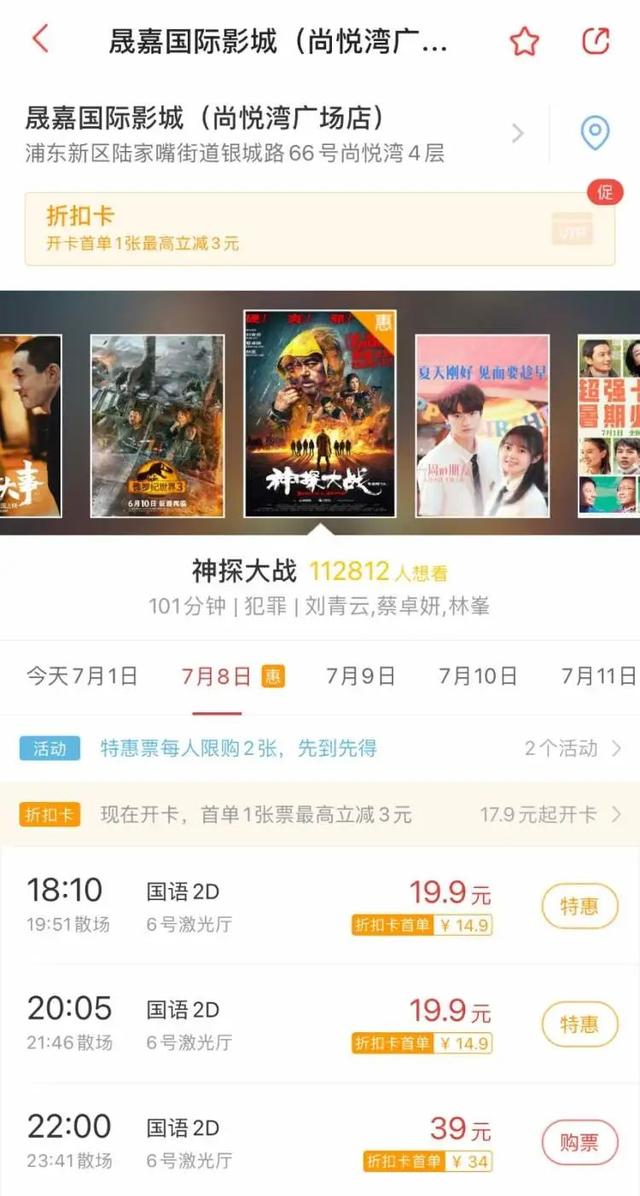Image resolution: width=640 pixels, height=1196 pixels.
Task: Switch to 7月11日 date tab
Action: pyautogui.click(x=598, y=676)
